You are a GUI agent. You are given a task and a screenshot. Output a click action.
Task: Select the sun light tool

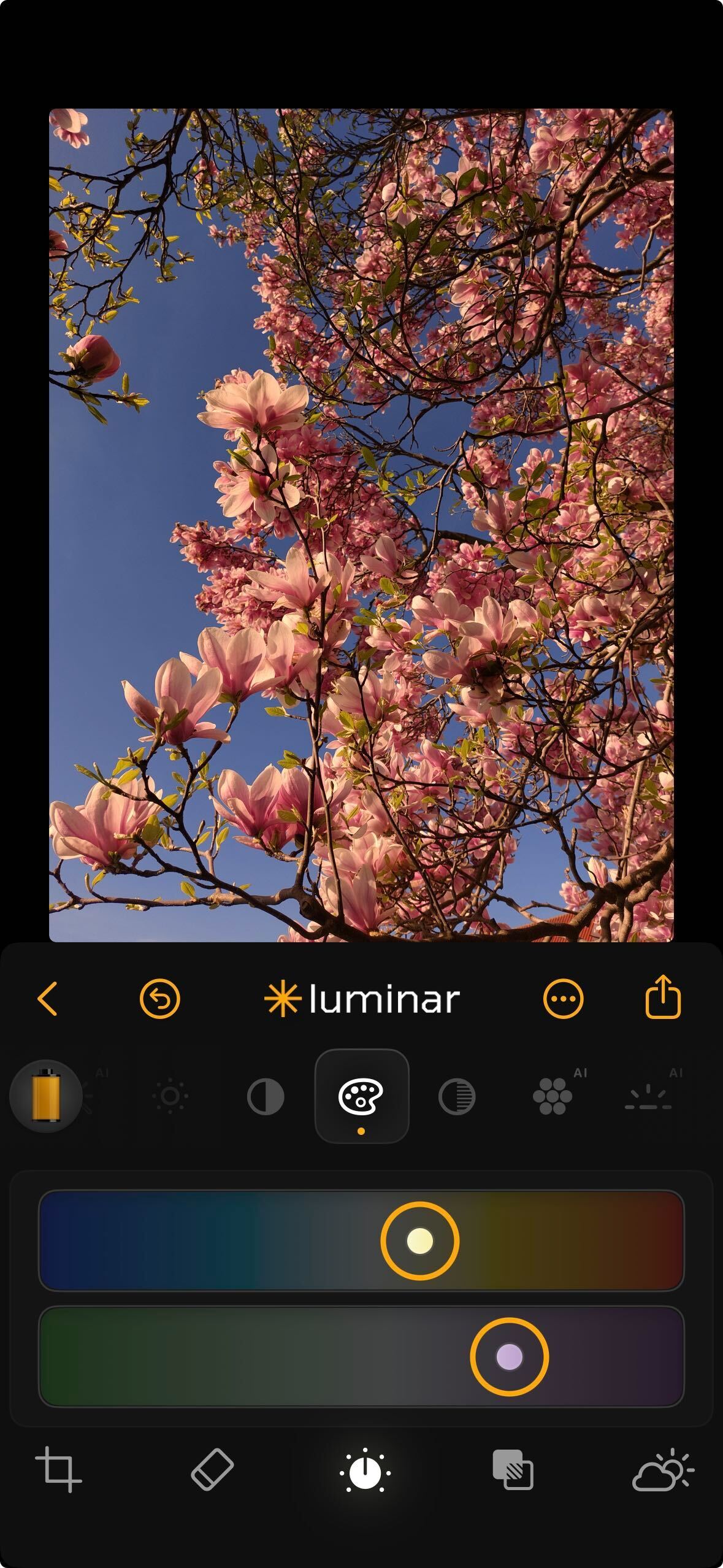tap(170, 1096)
